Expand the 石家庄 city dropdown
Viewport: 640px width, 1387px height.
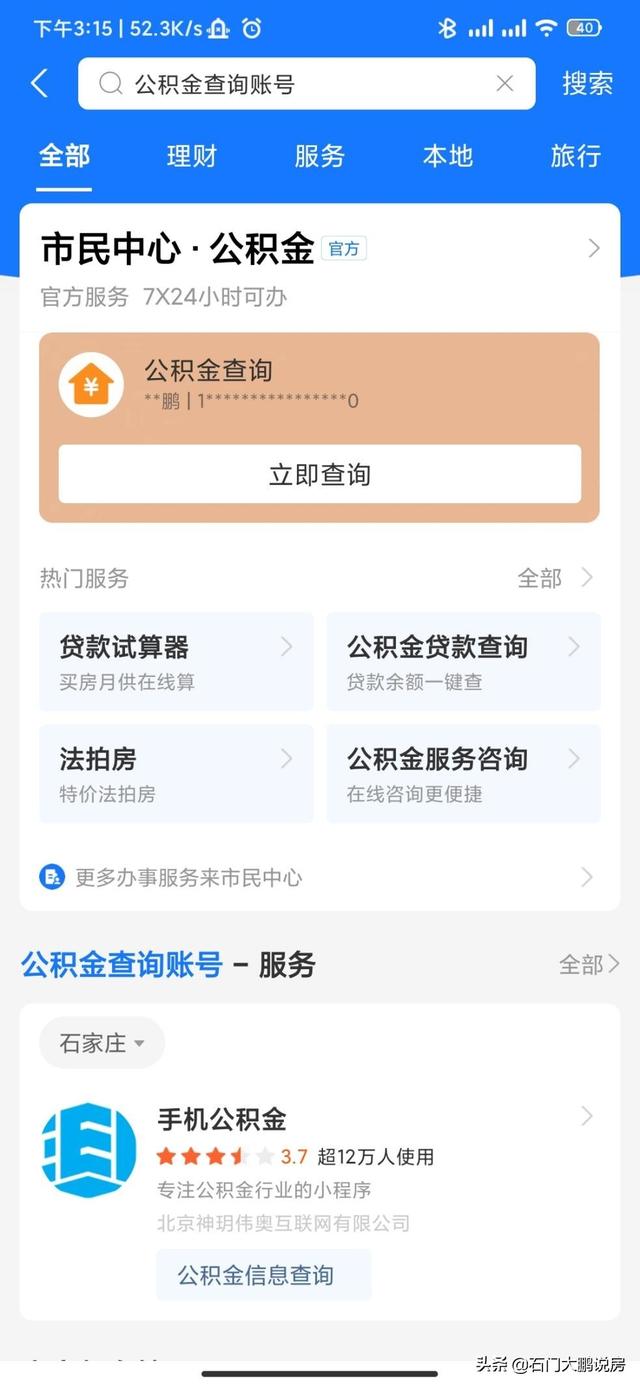click(x=102, y=1043)
